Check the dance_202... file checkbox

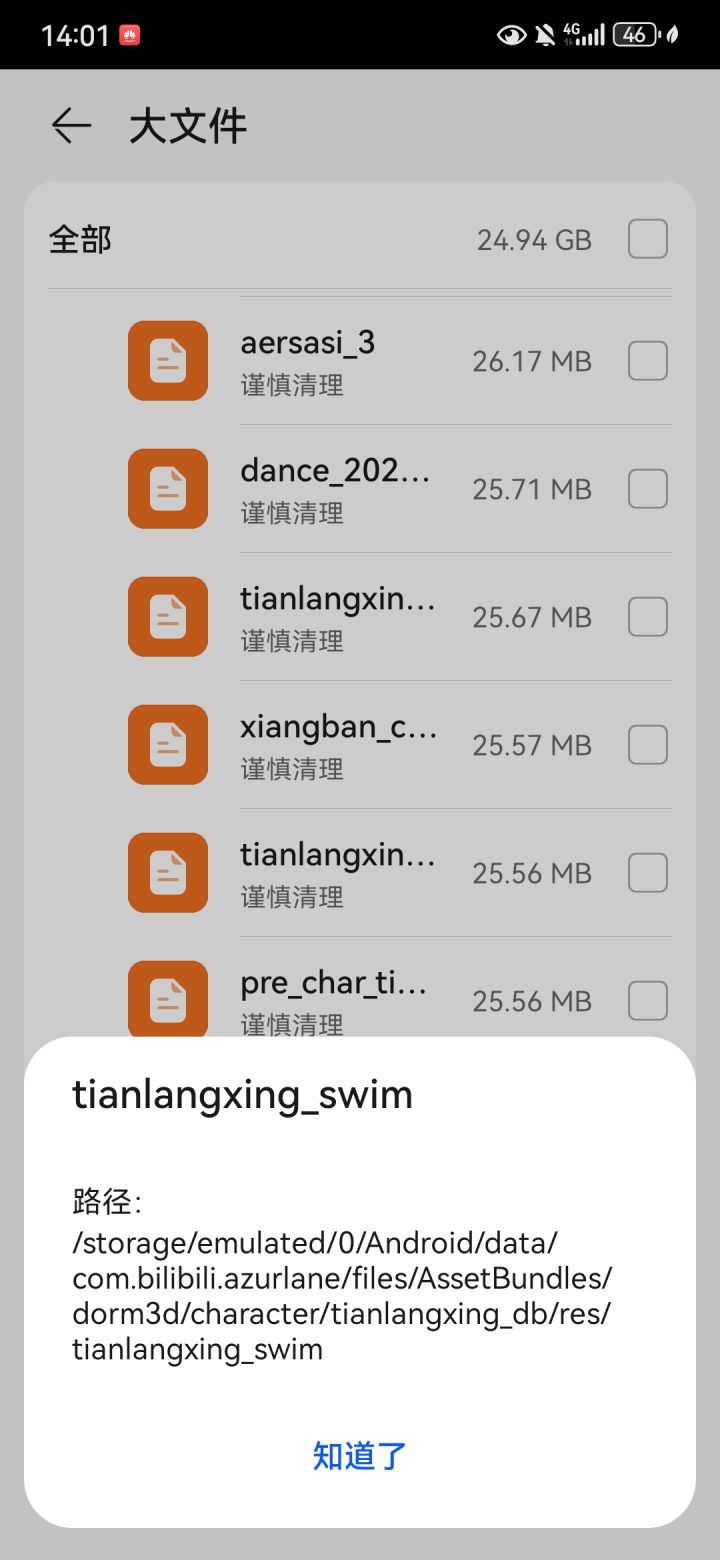[647, 488]
